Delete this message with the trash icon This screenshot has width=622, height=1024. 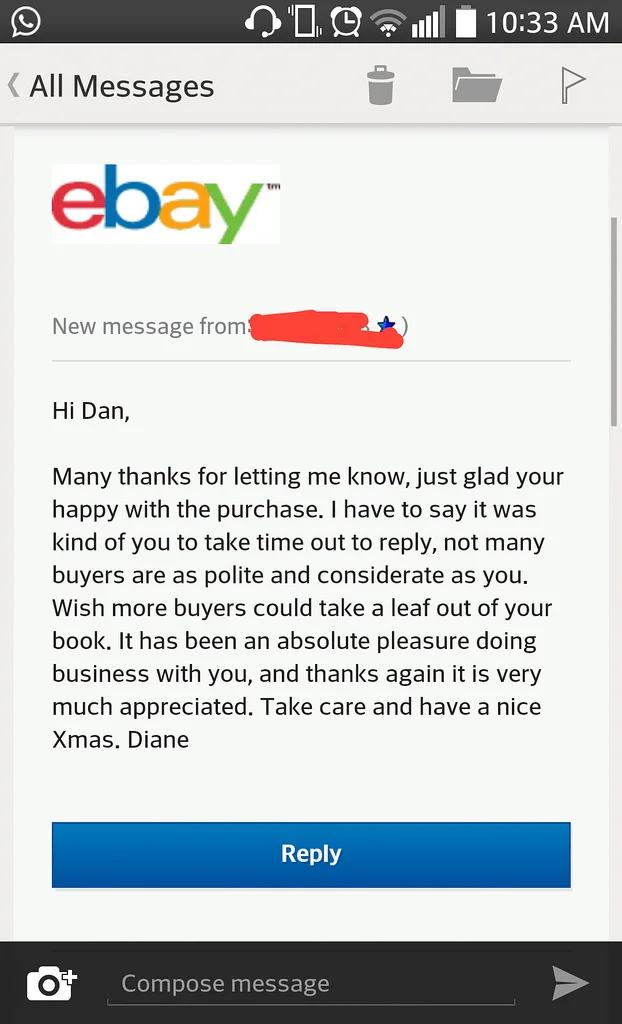pyautogui.click(x=380, y=85)
